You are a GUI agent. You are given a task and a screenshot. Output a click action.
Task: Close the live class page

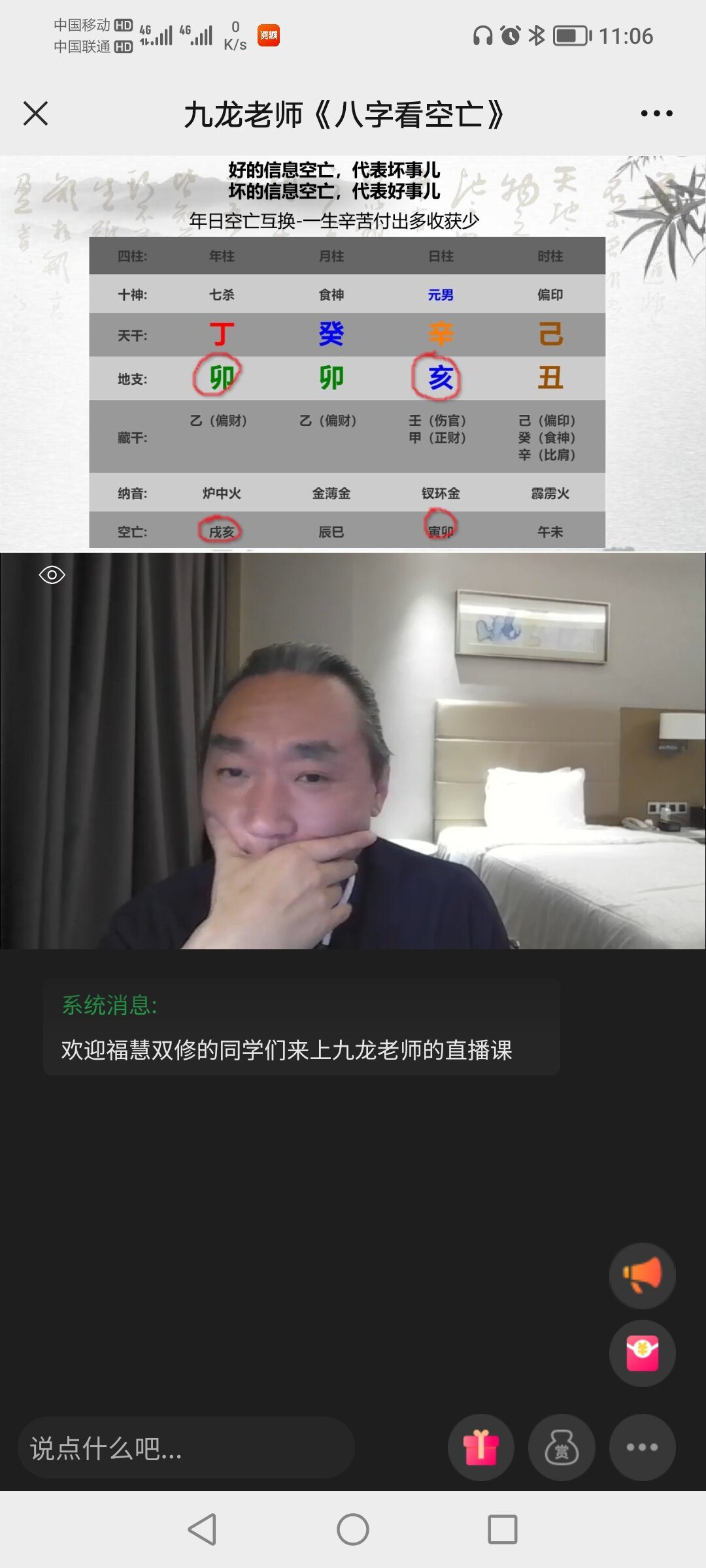pos(35,114)
